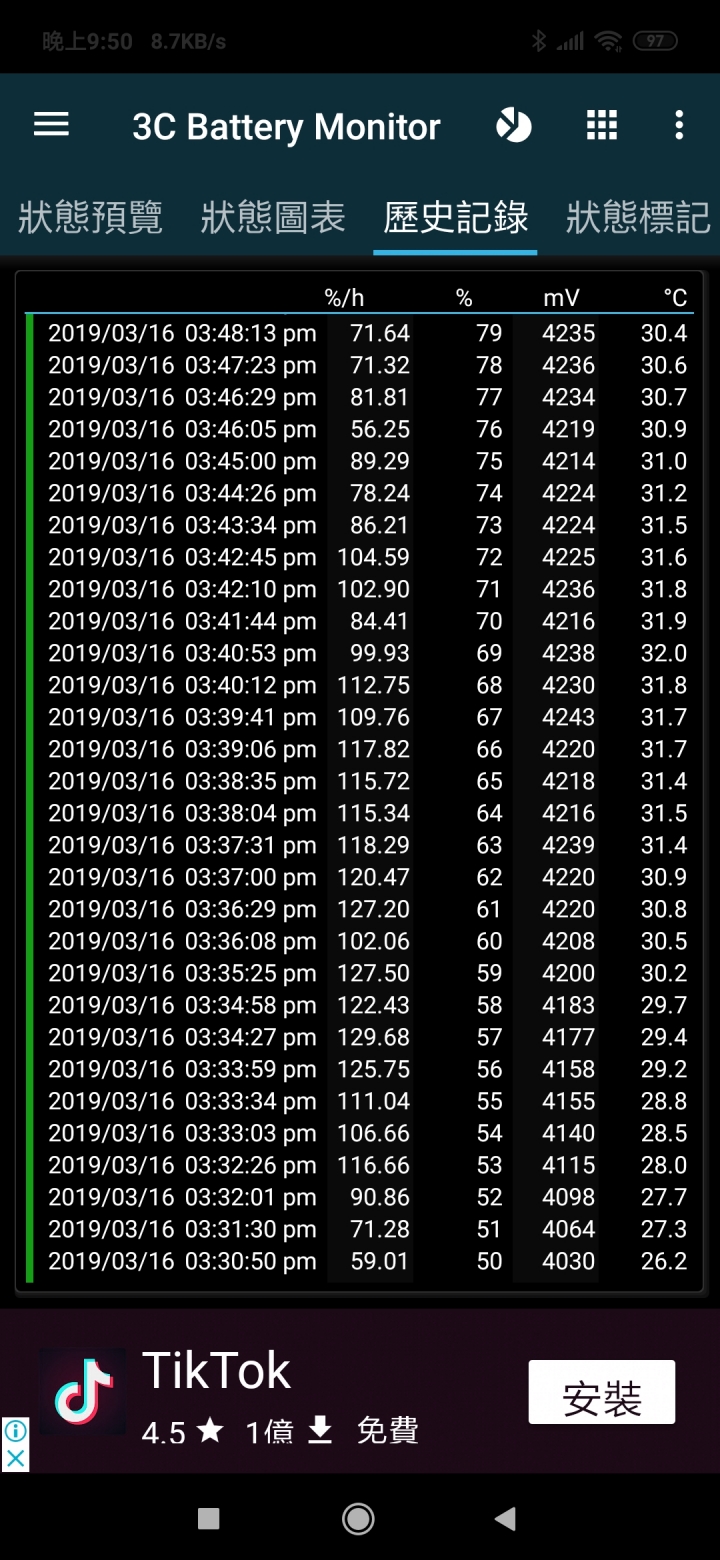Go back with the system back button
Image resolution: width=720 pixels, height=1560 pixels.
point(505,1519)
